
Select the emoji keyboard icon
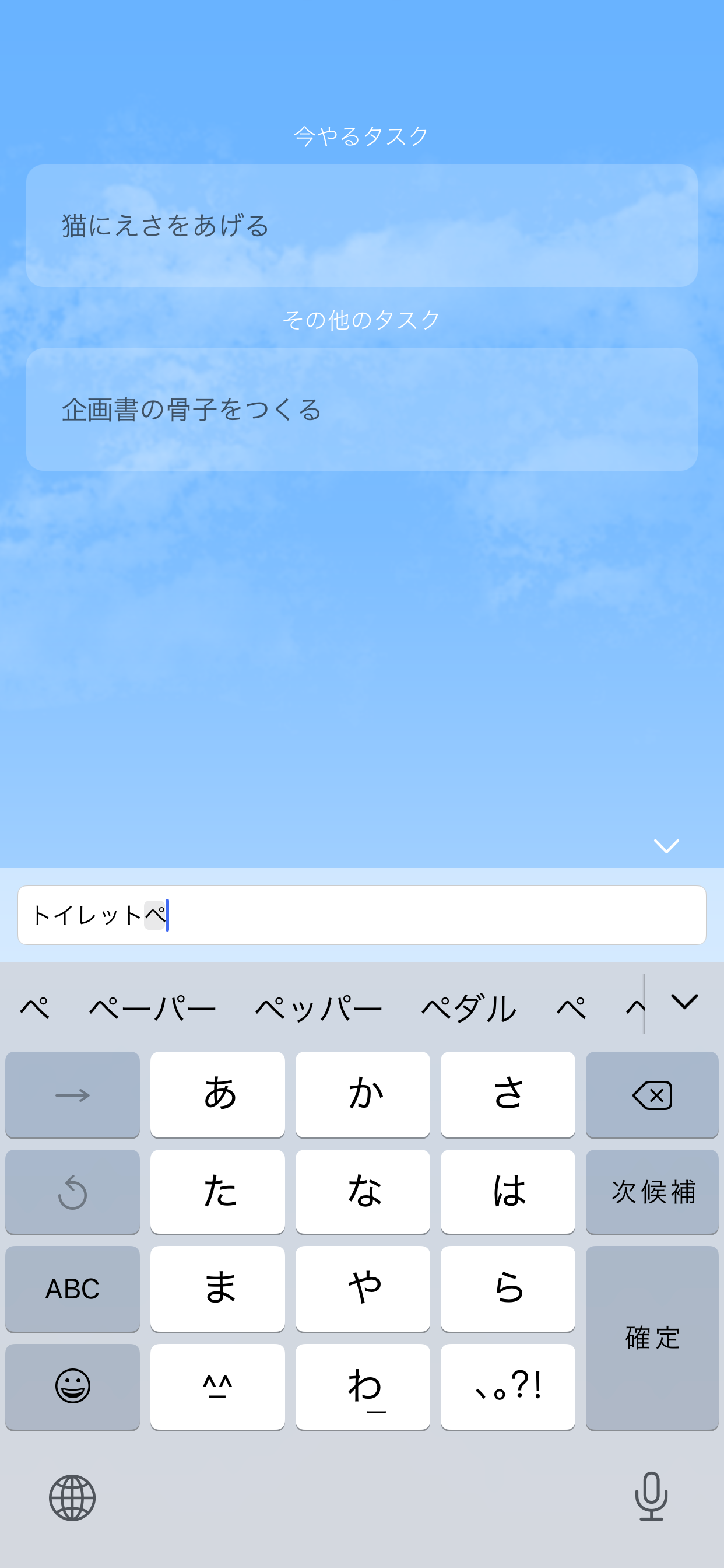(x=72, y=1387)
